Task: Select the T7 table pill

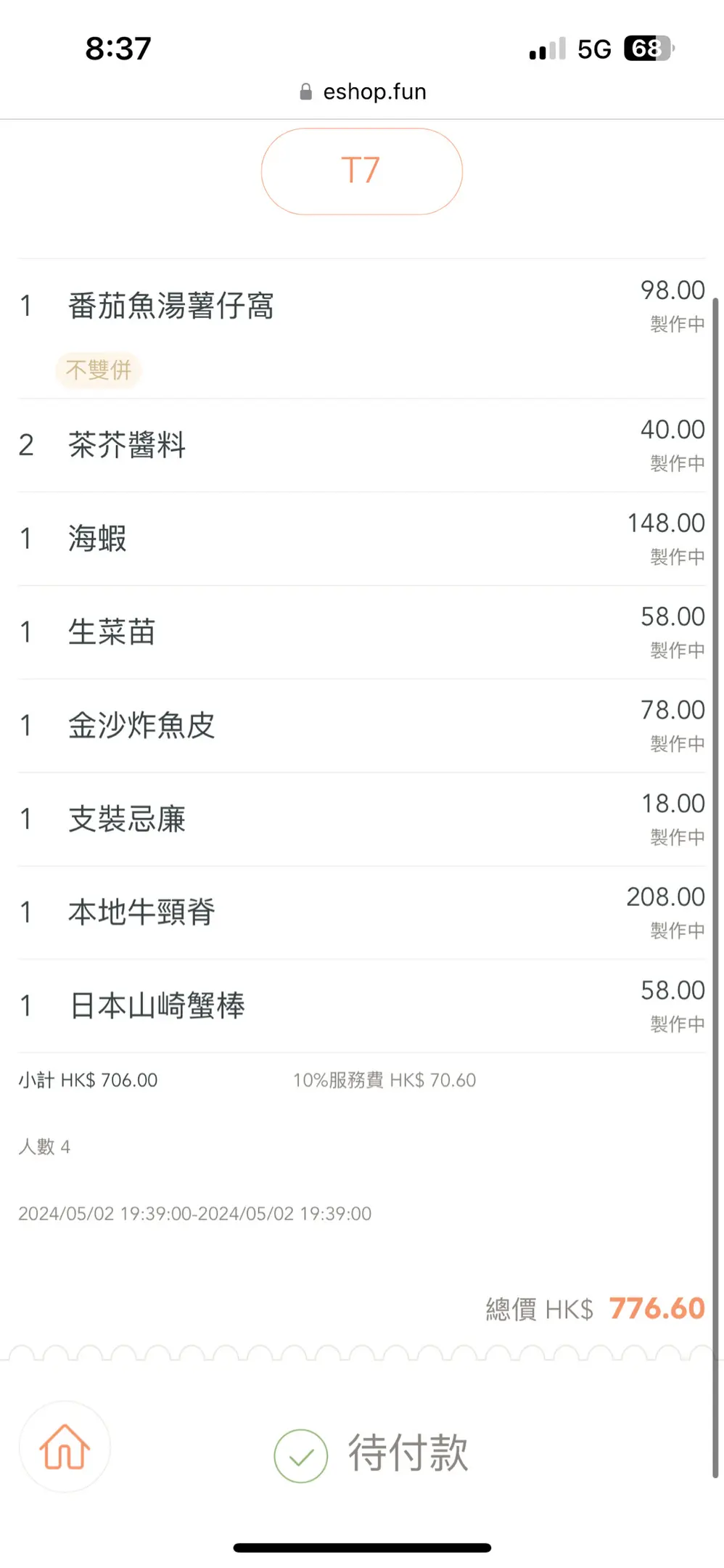Action: (x=361, y=171)
